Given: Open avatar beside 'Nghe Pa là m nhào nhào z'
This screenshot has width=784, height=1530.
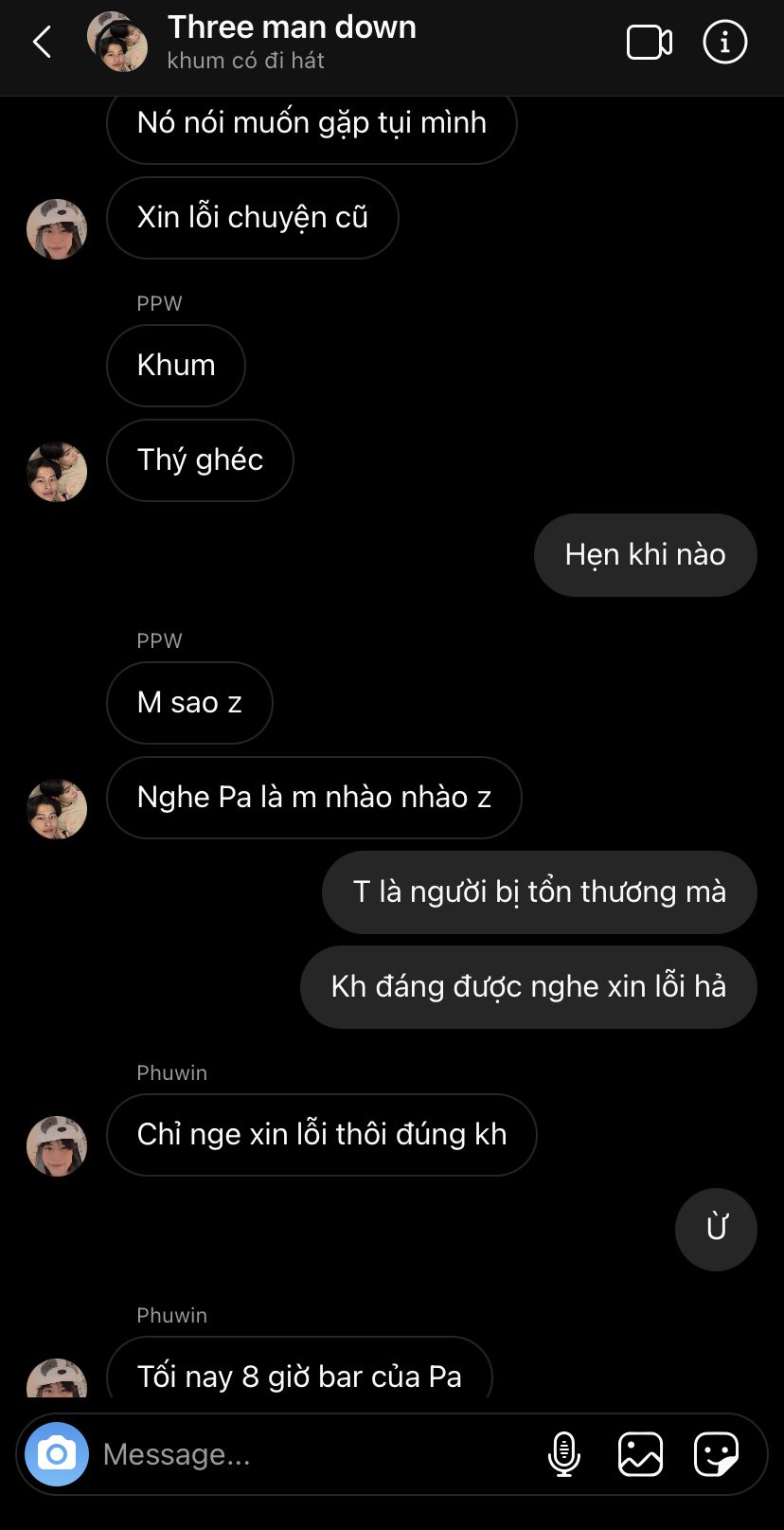Looking at the screenshot, I should (x=57, y=809).
